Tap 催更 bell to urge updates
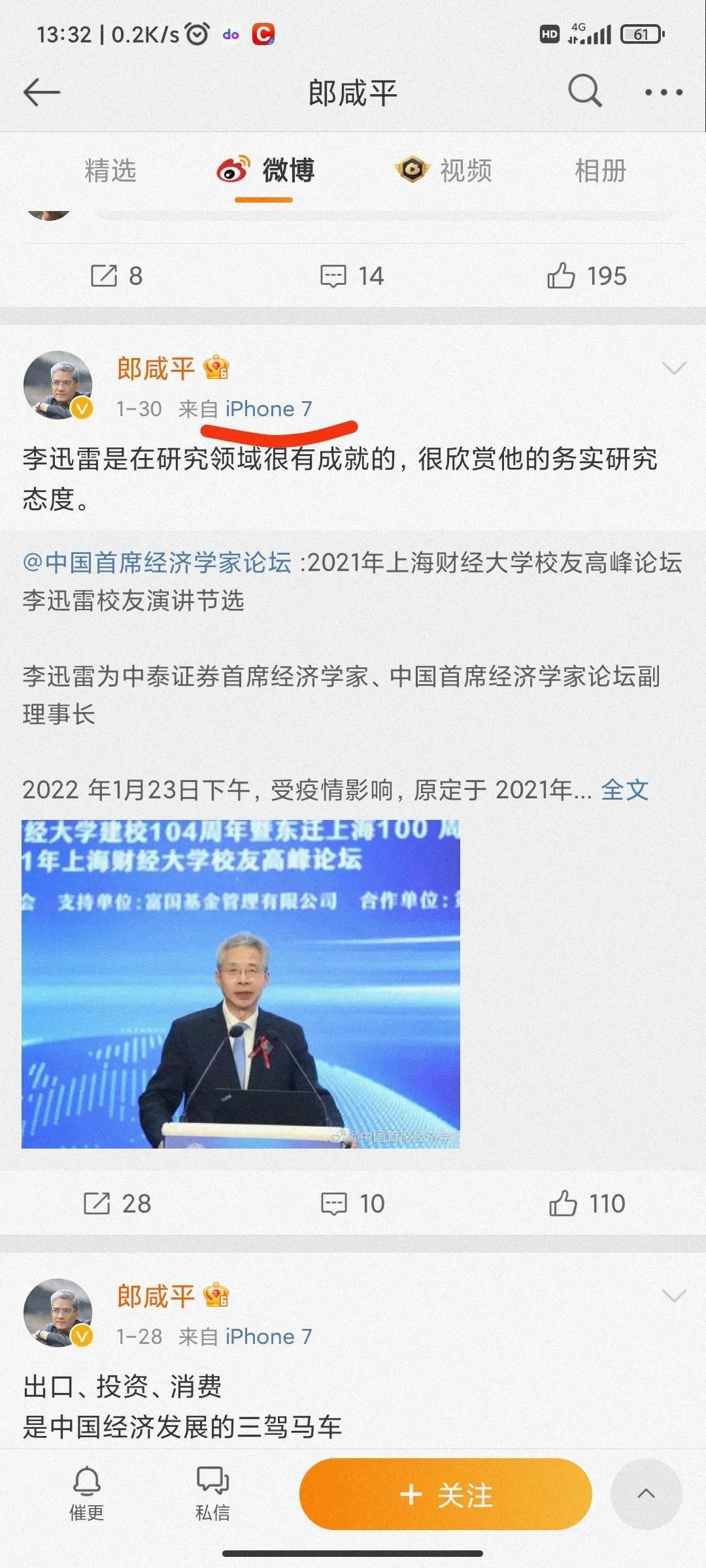Viewport: 706px width, 1568px height. coord(86,1494)
